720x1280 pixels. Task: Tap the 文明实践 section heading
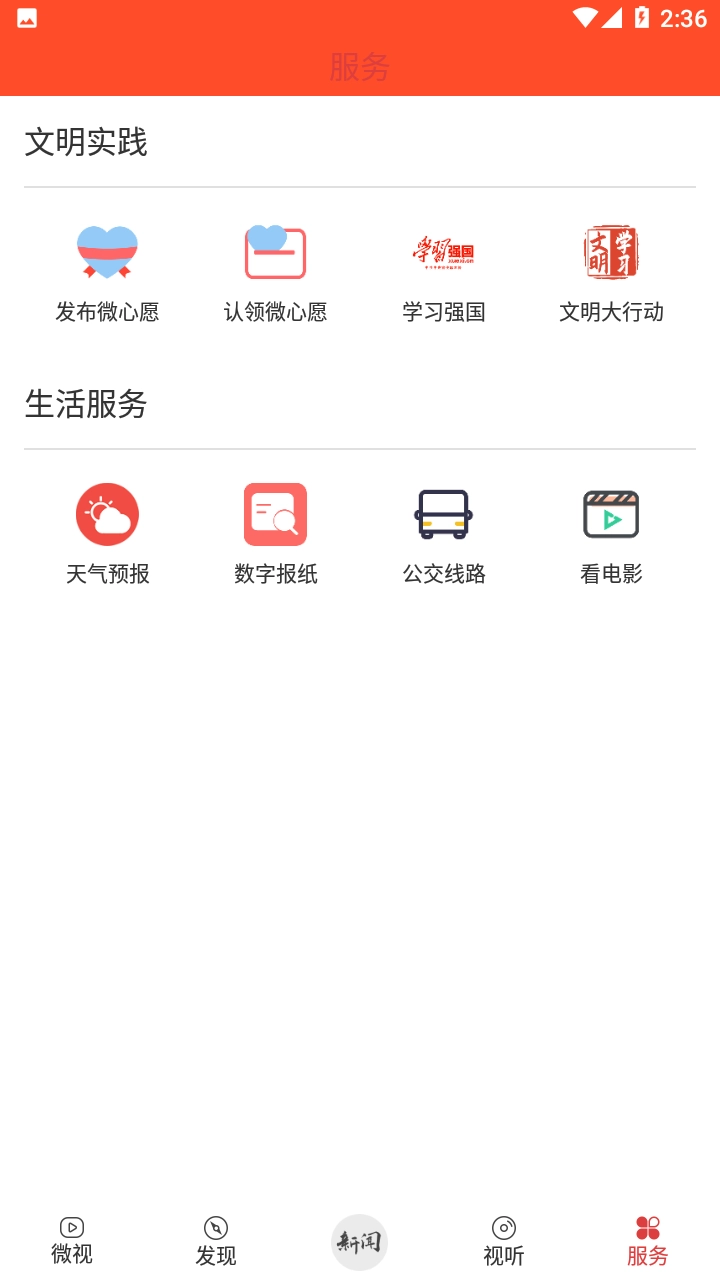pos(85,143)
